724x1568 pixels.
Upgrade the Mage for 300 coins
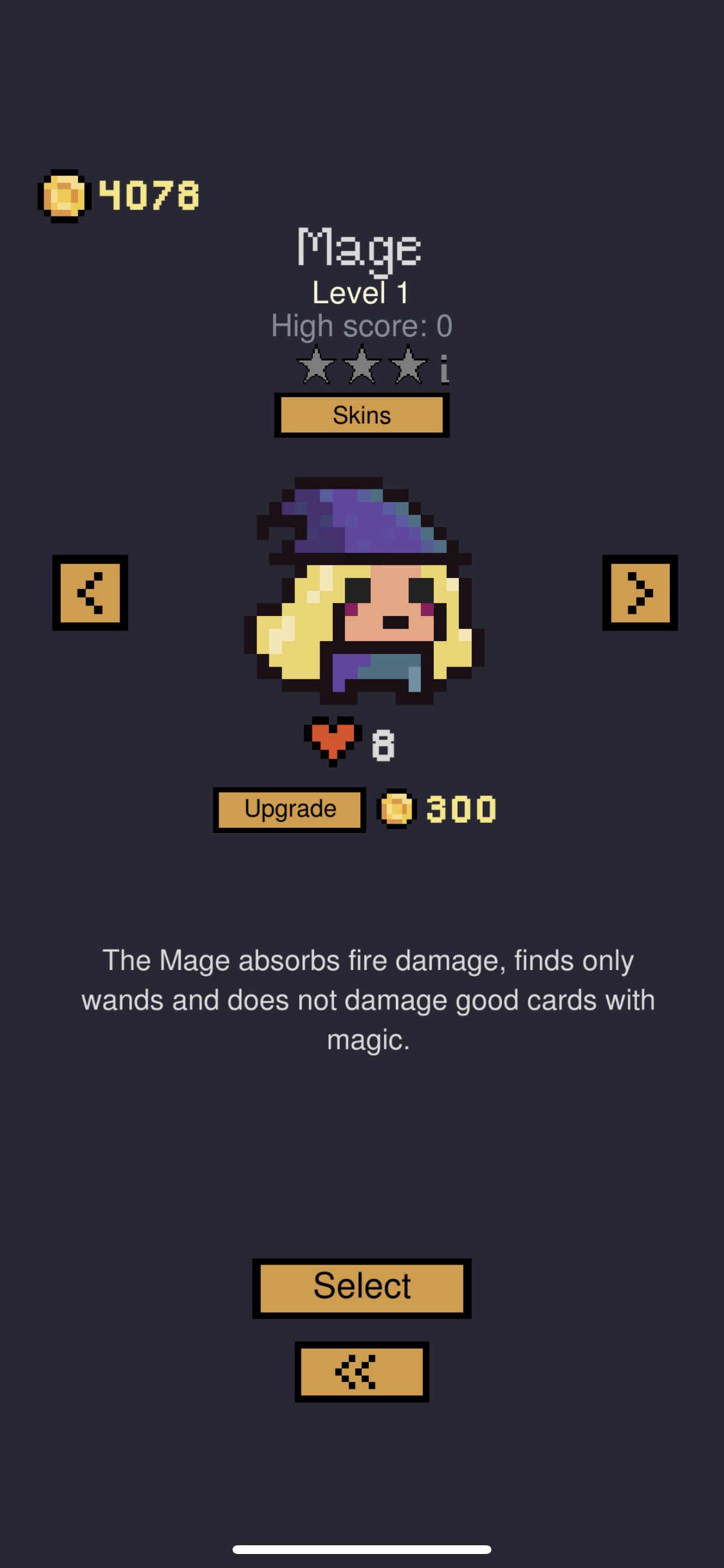pos(290,810)
